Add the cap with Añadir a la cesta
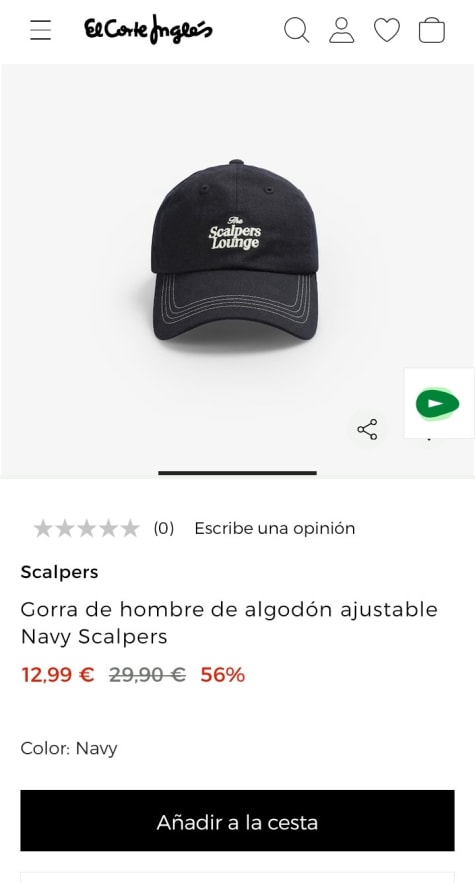The width and height of the screenshot is (475, 883). click(237, 822)
